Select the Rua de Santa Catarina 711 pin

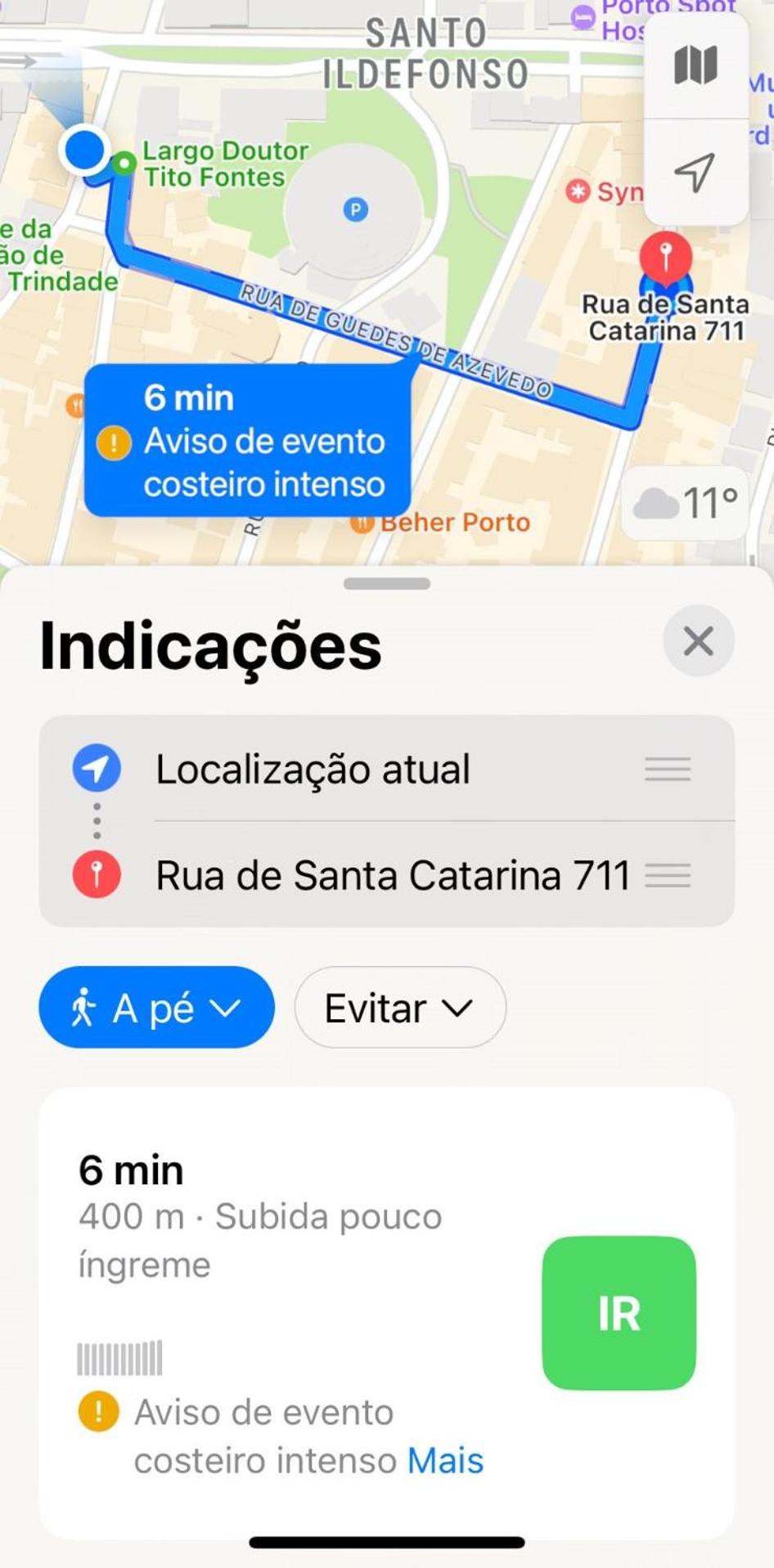tap(665, 258)
